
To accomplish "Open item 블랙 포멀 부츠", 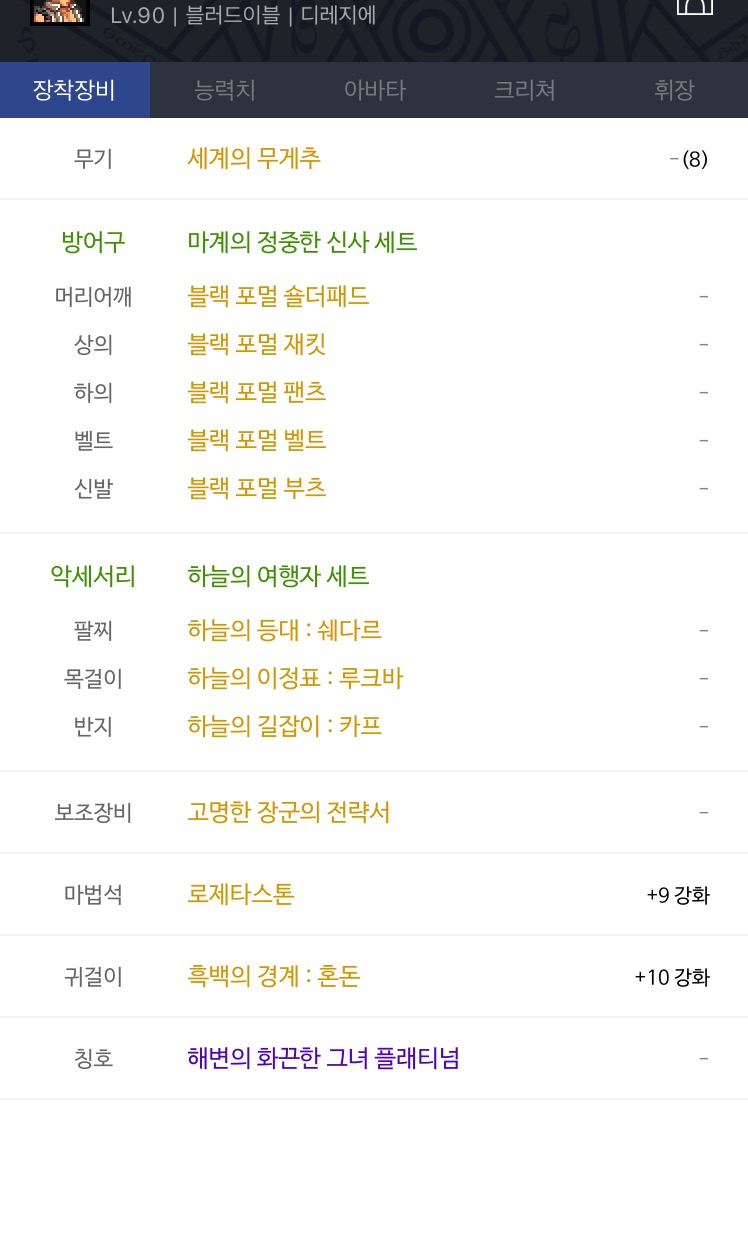I will 257,488.
